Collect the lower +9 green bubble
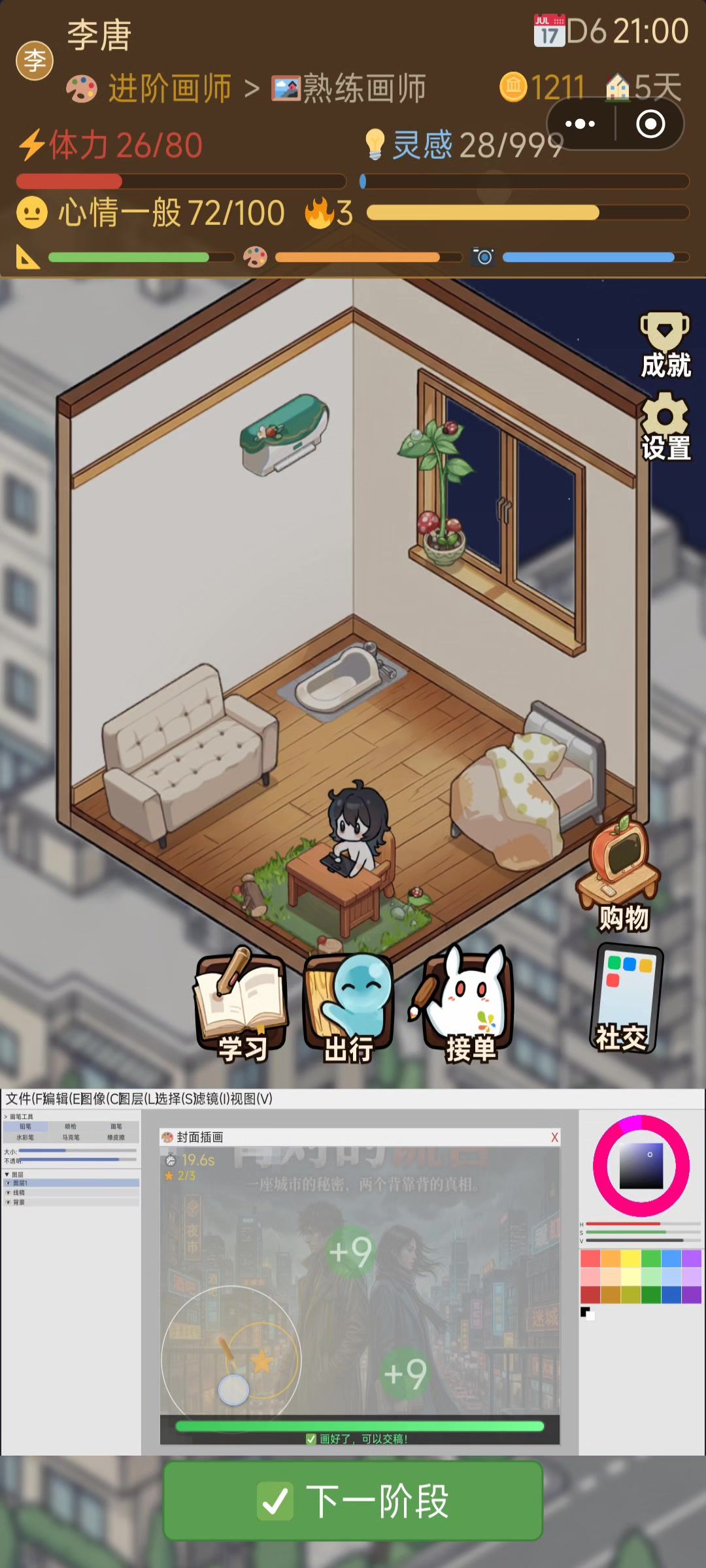 click(x=405, y=1373)
